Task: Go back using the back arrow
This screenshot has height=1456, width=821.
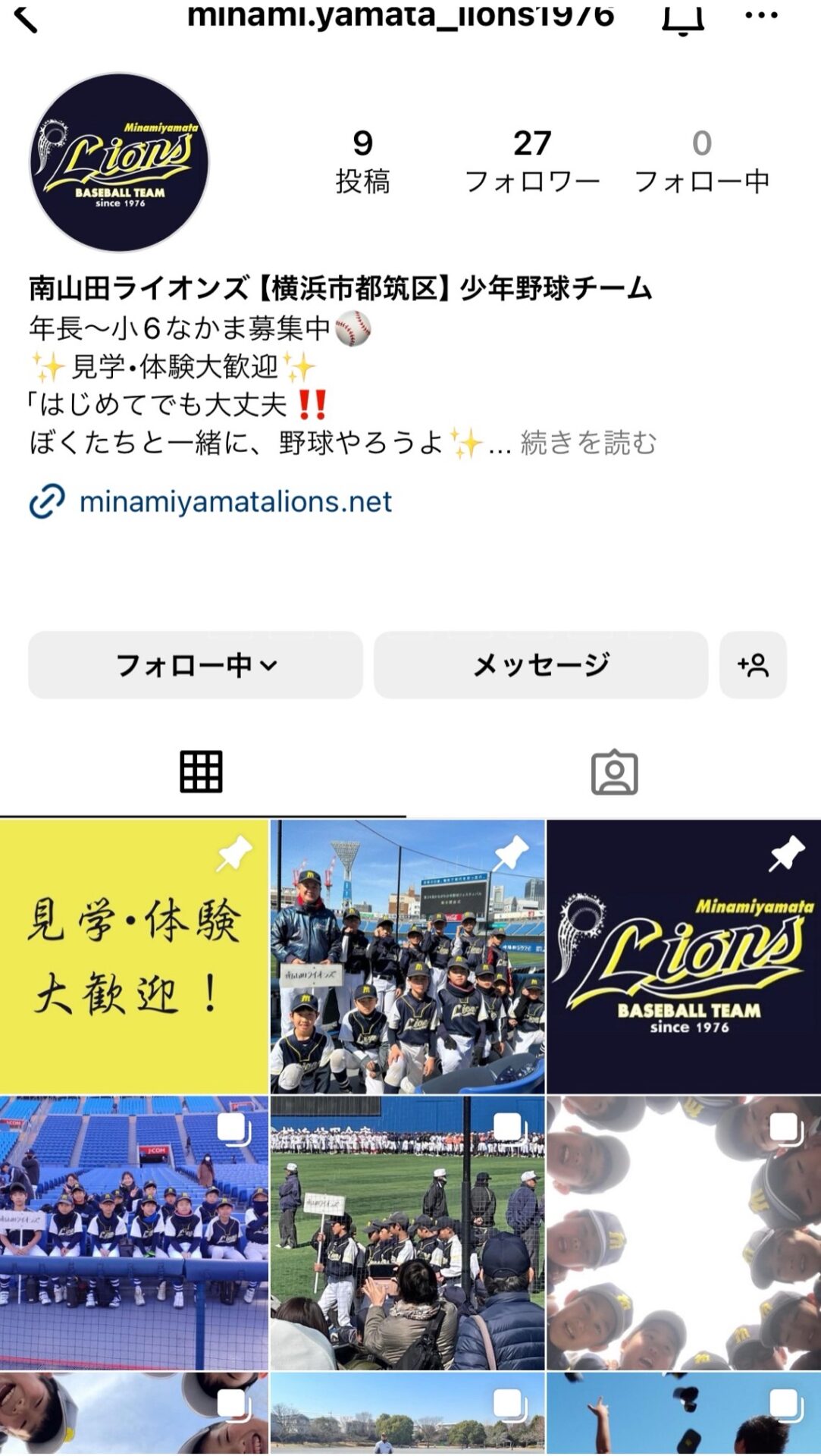Action: 26,20
